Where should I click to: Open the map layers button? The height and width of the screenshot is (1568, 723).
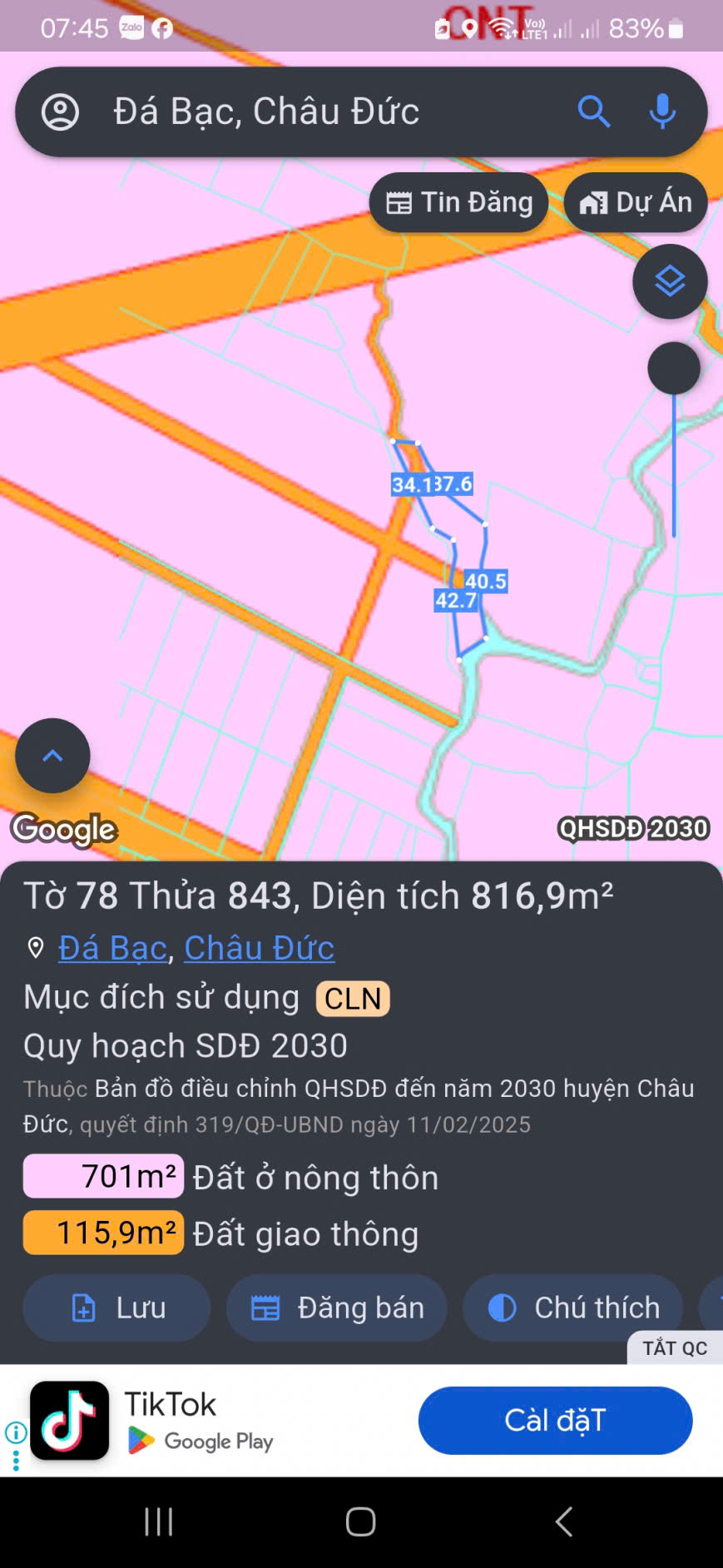pyautogui.click(x=670, y=281)
